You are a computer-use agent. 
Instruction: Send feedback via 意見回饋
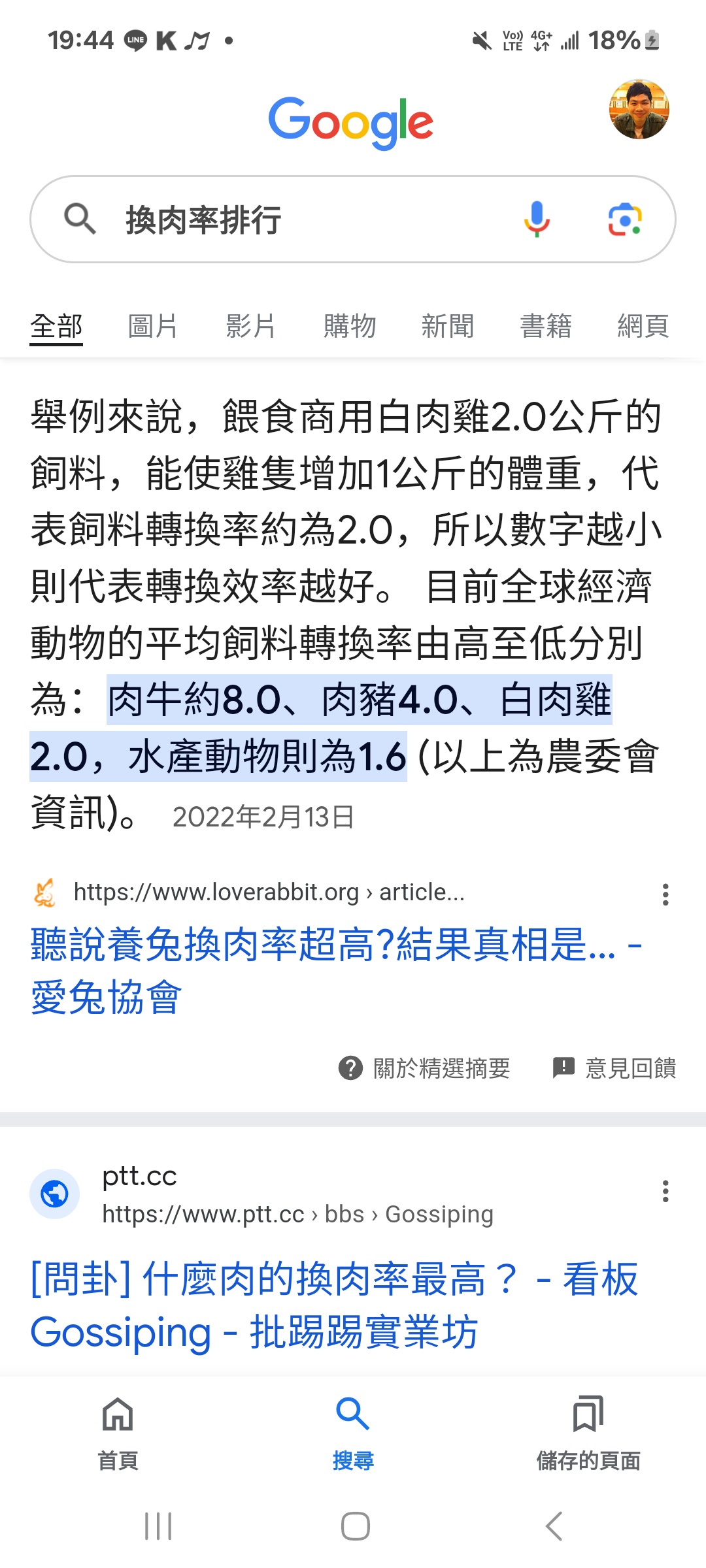point(614,1068)
